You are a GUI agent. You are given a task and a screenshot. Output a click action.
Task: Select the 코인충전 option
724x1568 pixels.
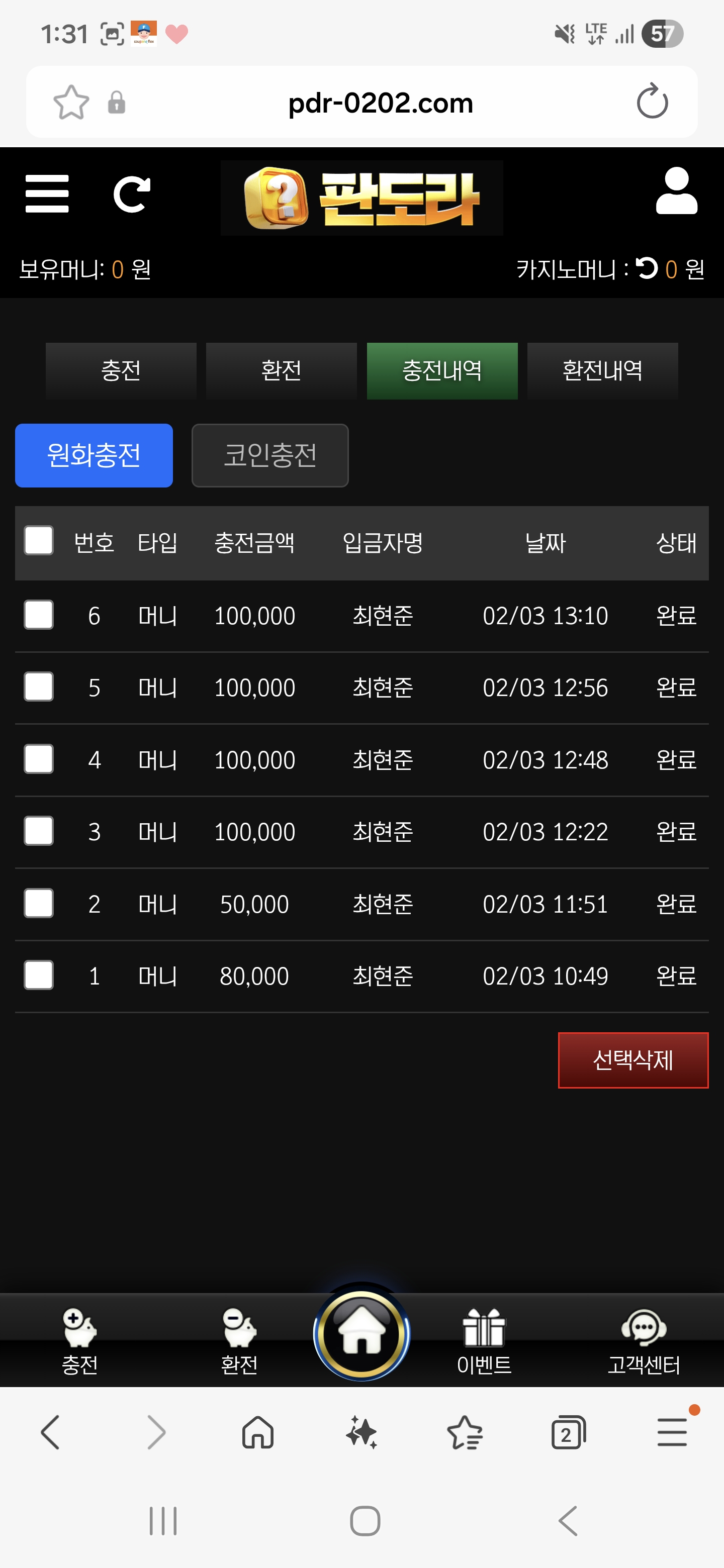click(x=270, y=455)
